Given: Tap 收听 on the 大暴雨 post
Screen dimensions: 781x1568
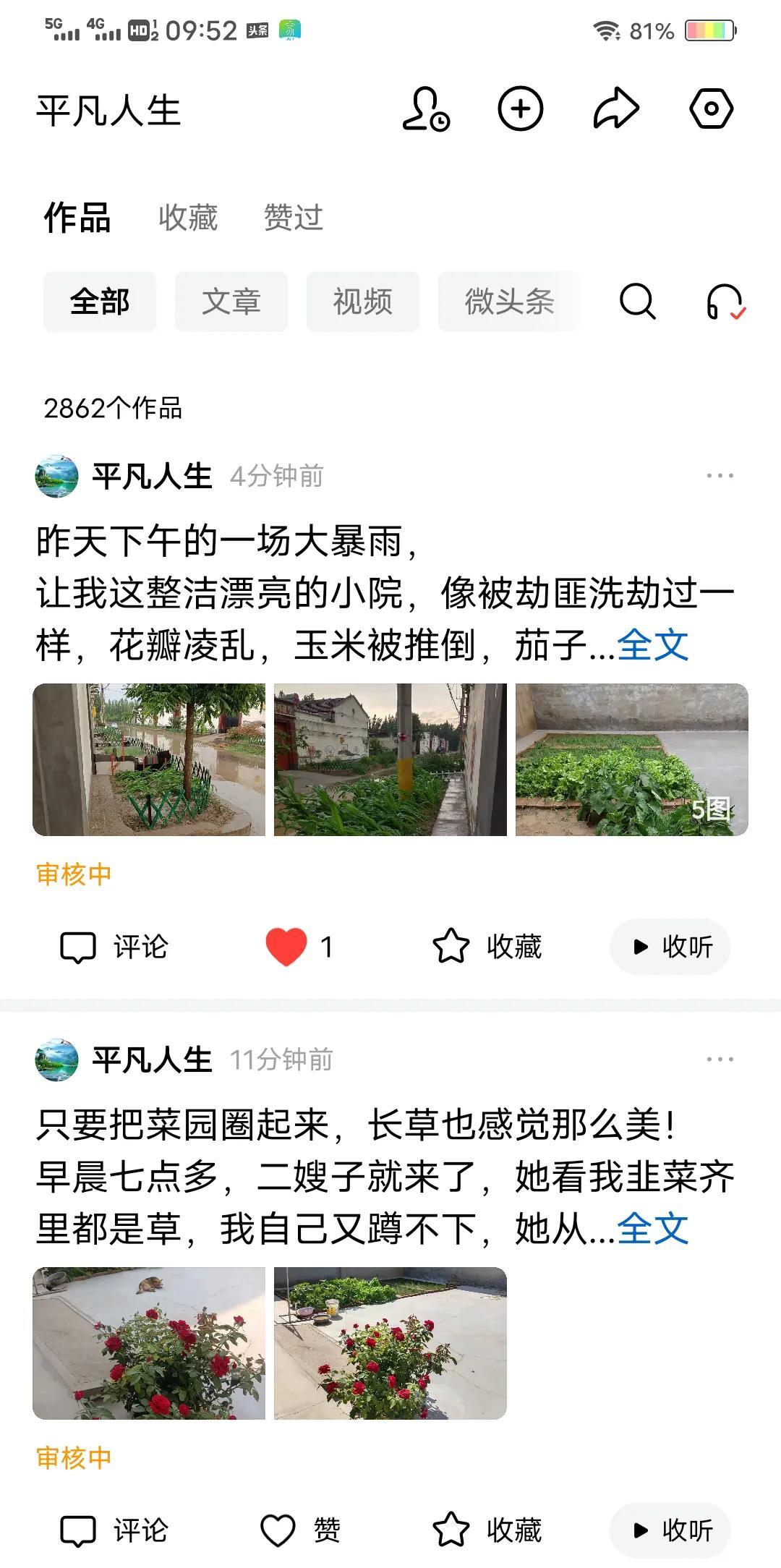Looking at the screenshot, I should [670, 947].
